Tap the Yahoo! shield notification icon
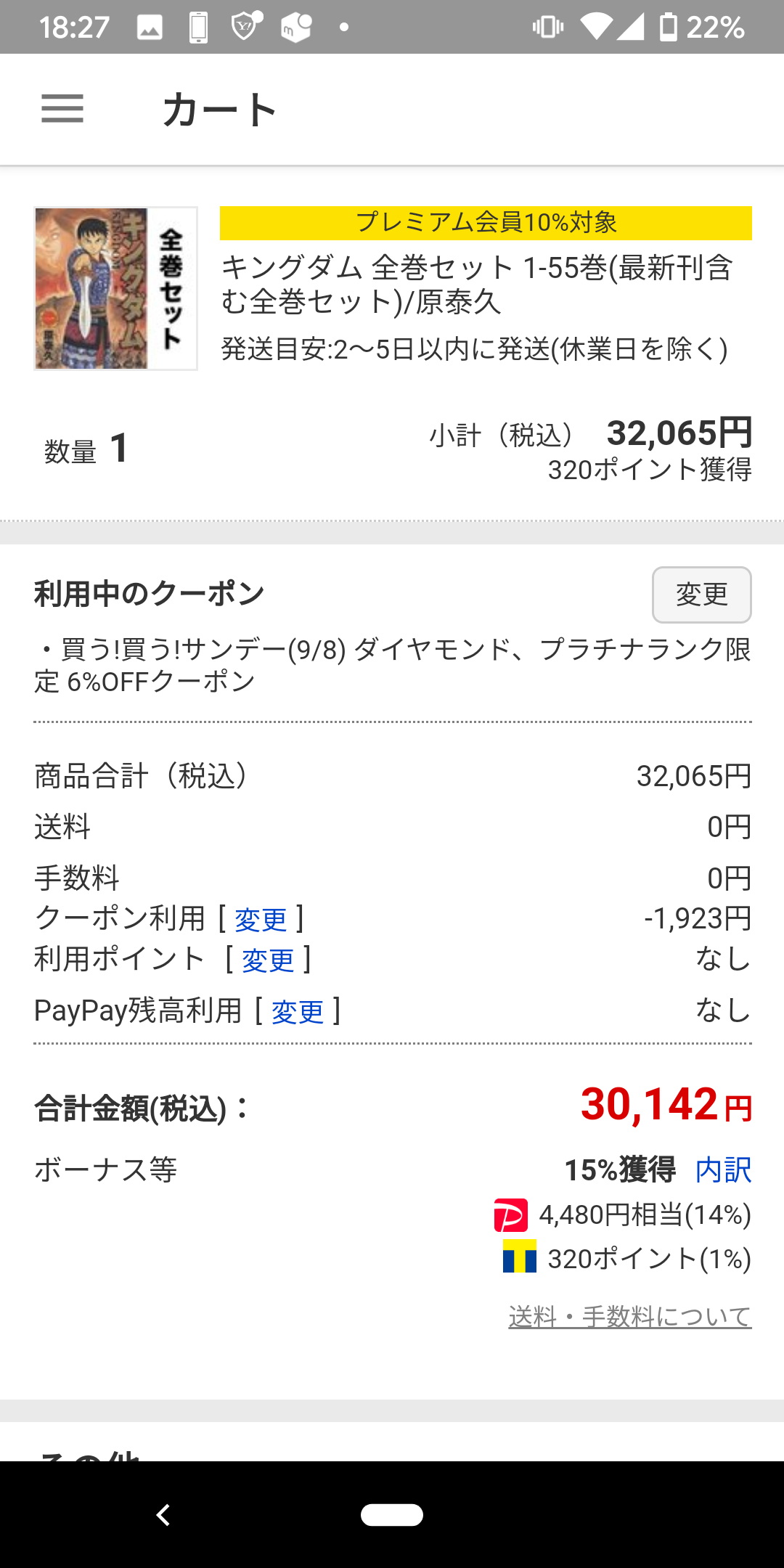 (244, 26)
